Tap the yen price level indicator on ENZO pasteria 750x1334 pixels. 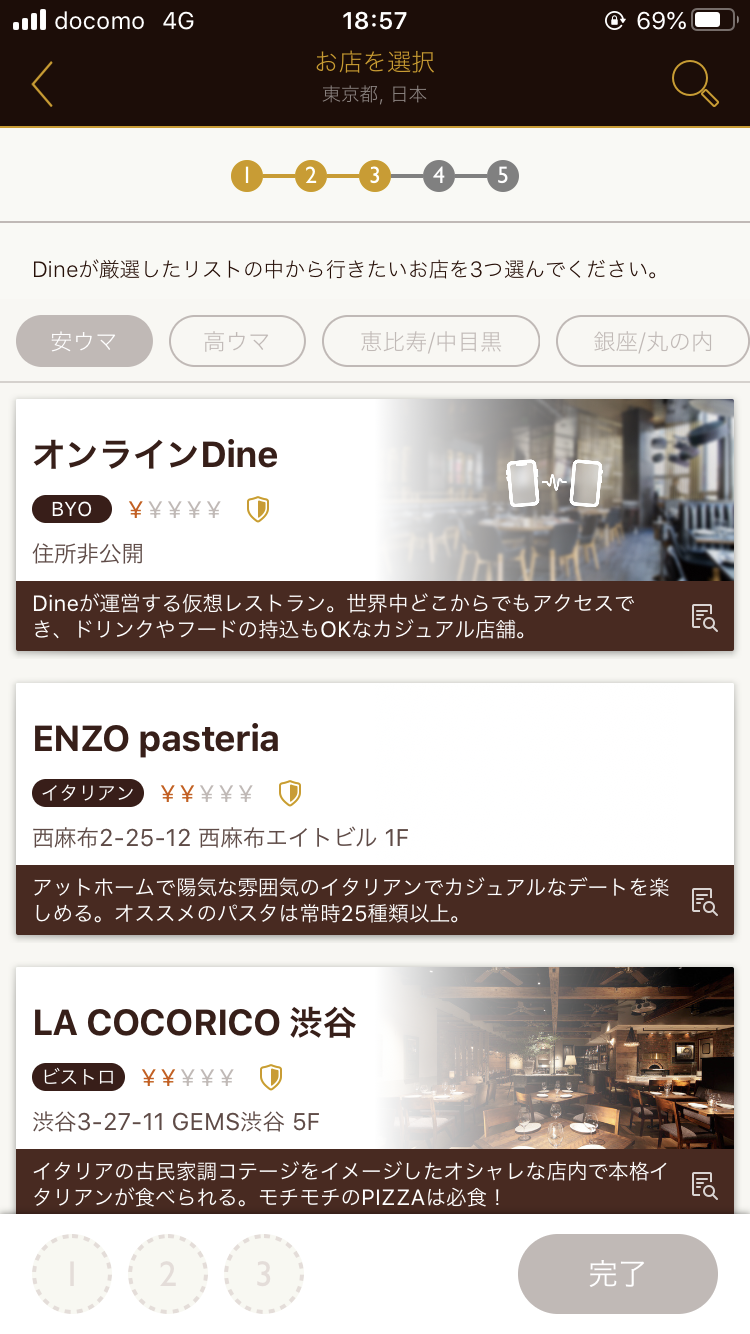coord(204,793)
